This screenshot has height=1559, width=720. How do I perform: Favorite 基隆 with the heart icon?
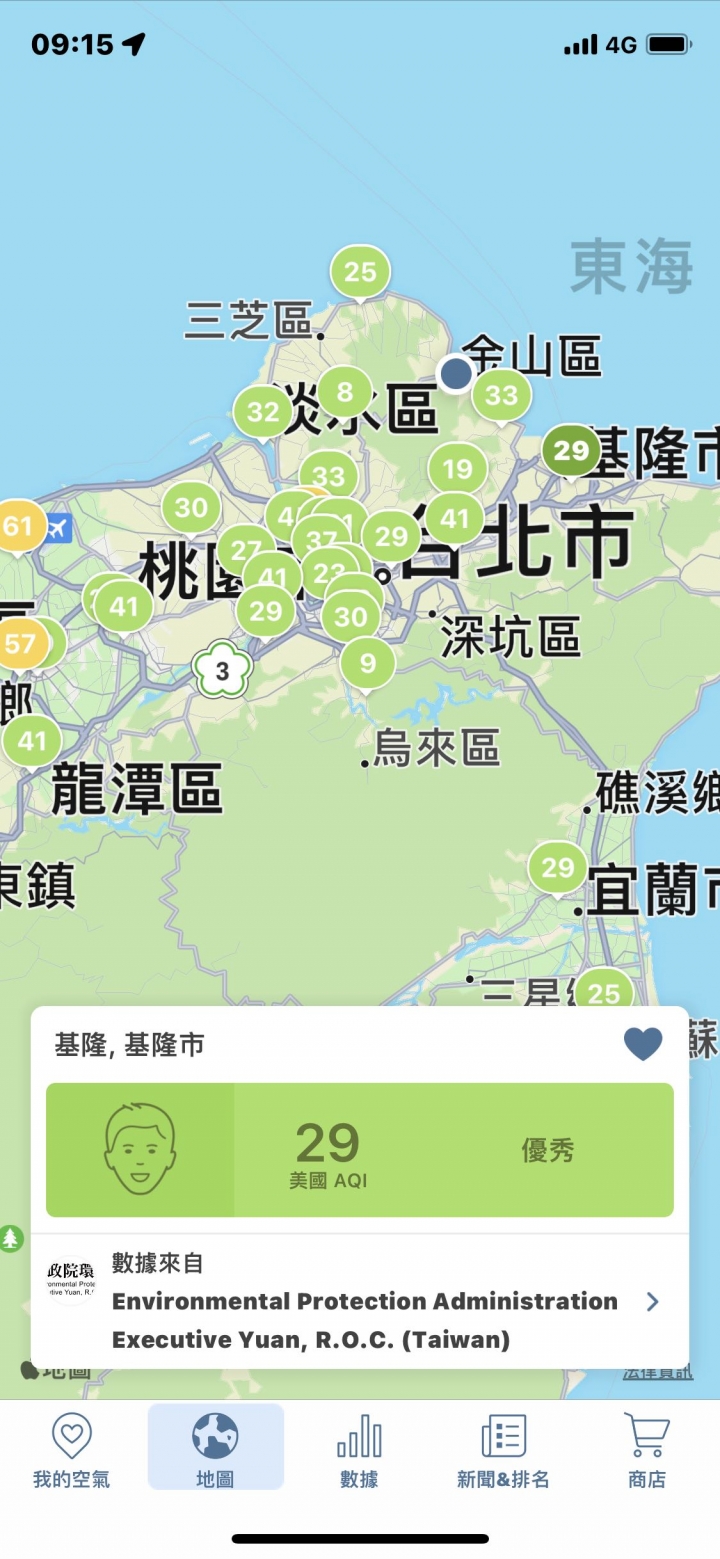click(x=643, y=1044)
